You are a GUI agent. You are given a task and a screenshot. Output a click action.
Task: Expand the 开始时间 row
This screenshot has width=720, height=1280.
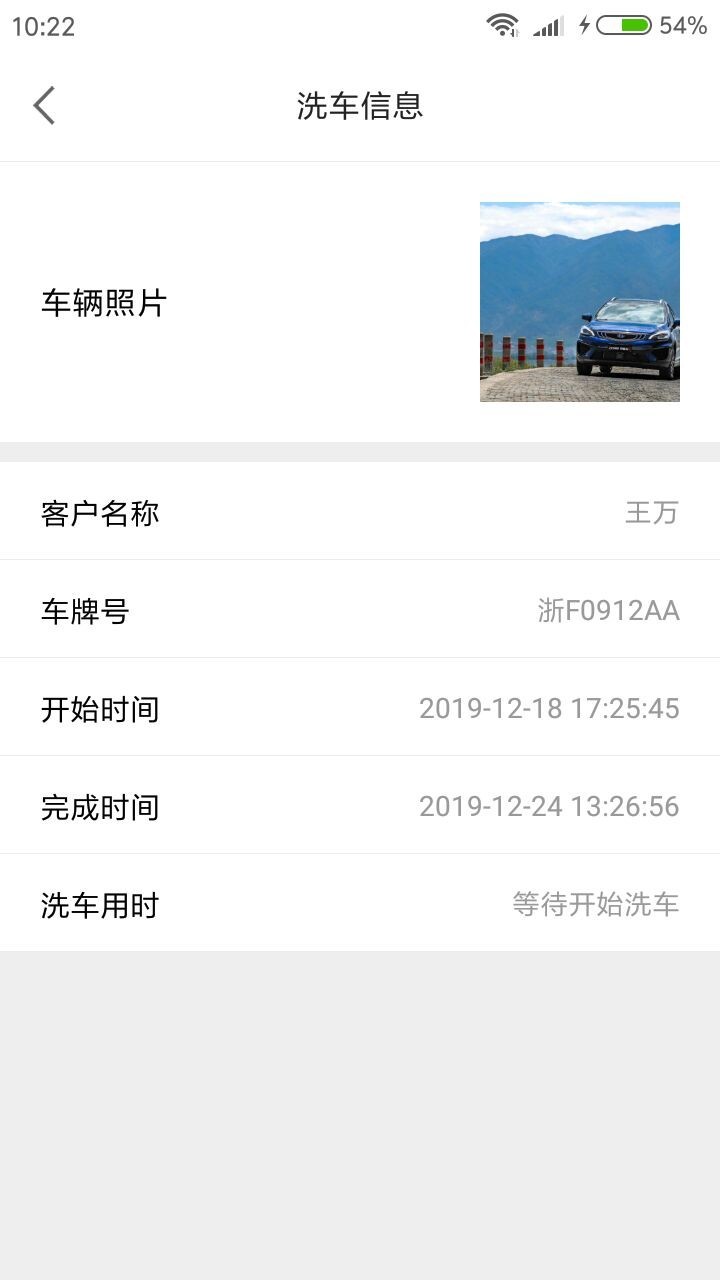pyautogui.click(x=360, y=707)
